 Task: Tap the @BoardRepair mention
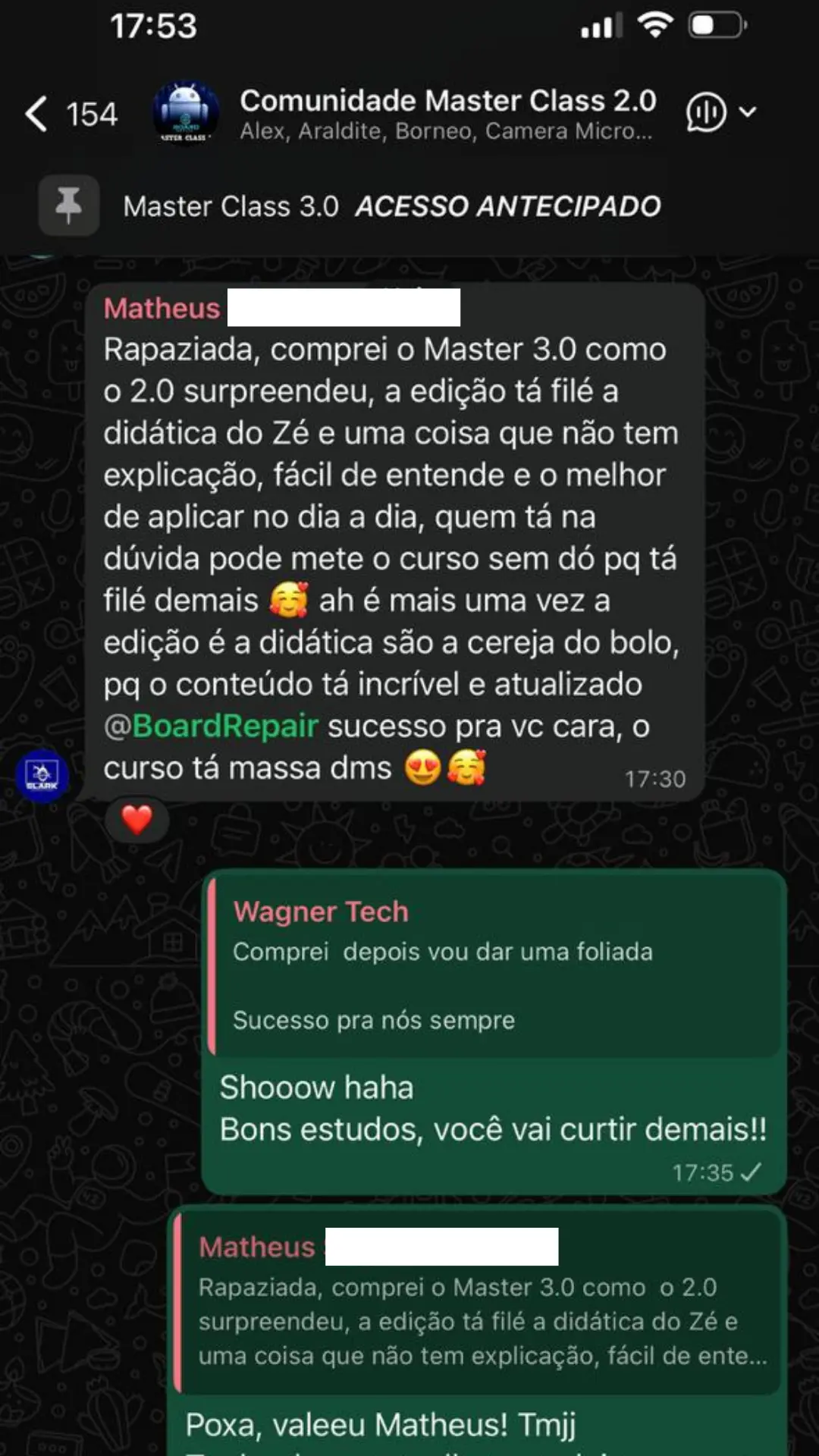212,726
